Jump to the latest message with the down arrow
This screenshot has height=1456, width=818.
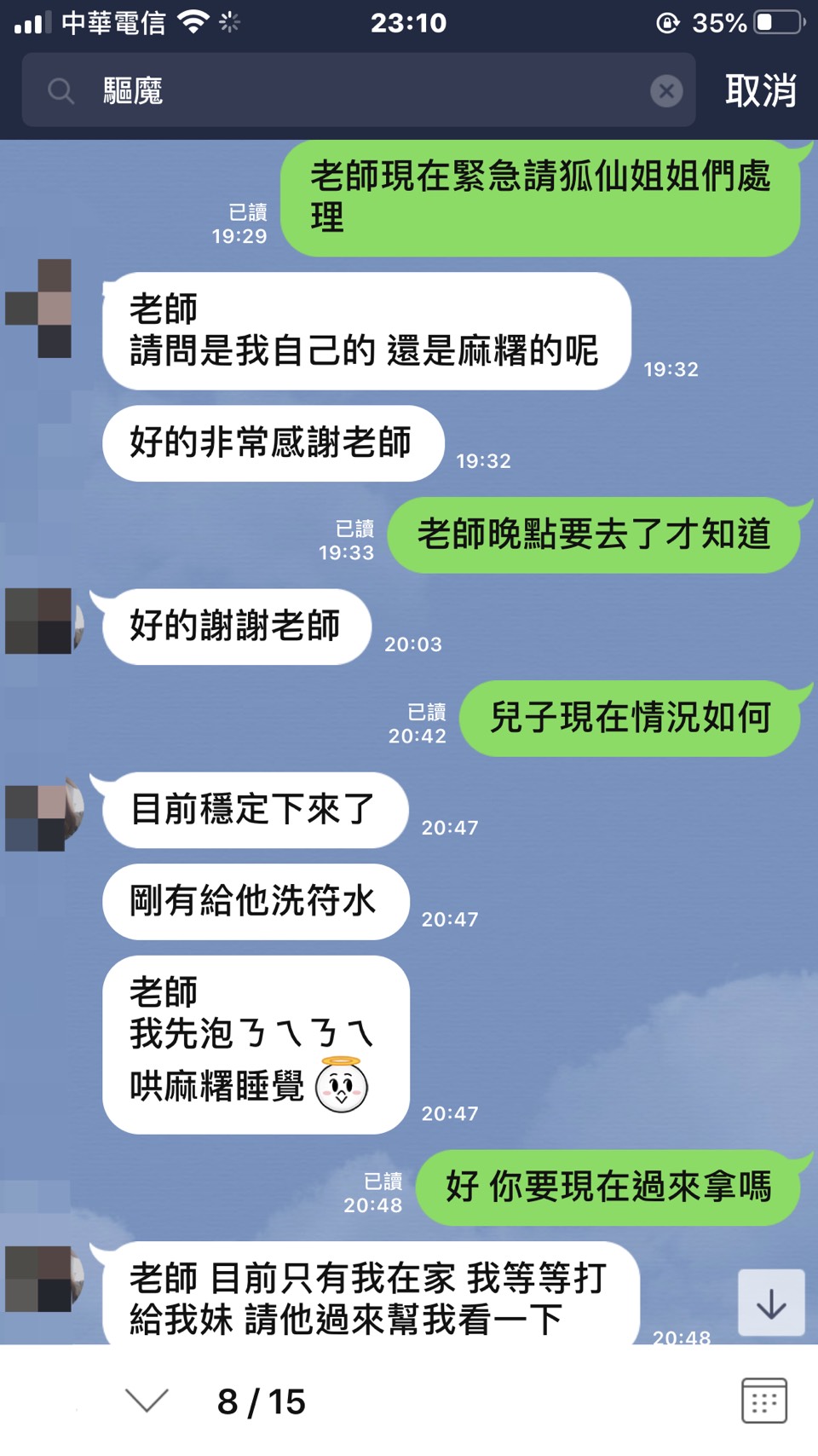coord(771,1303)
